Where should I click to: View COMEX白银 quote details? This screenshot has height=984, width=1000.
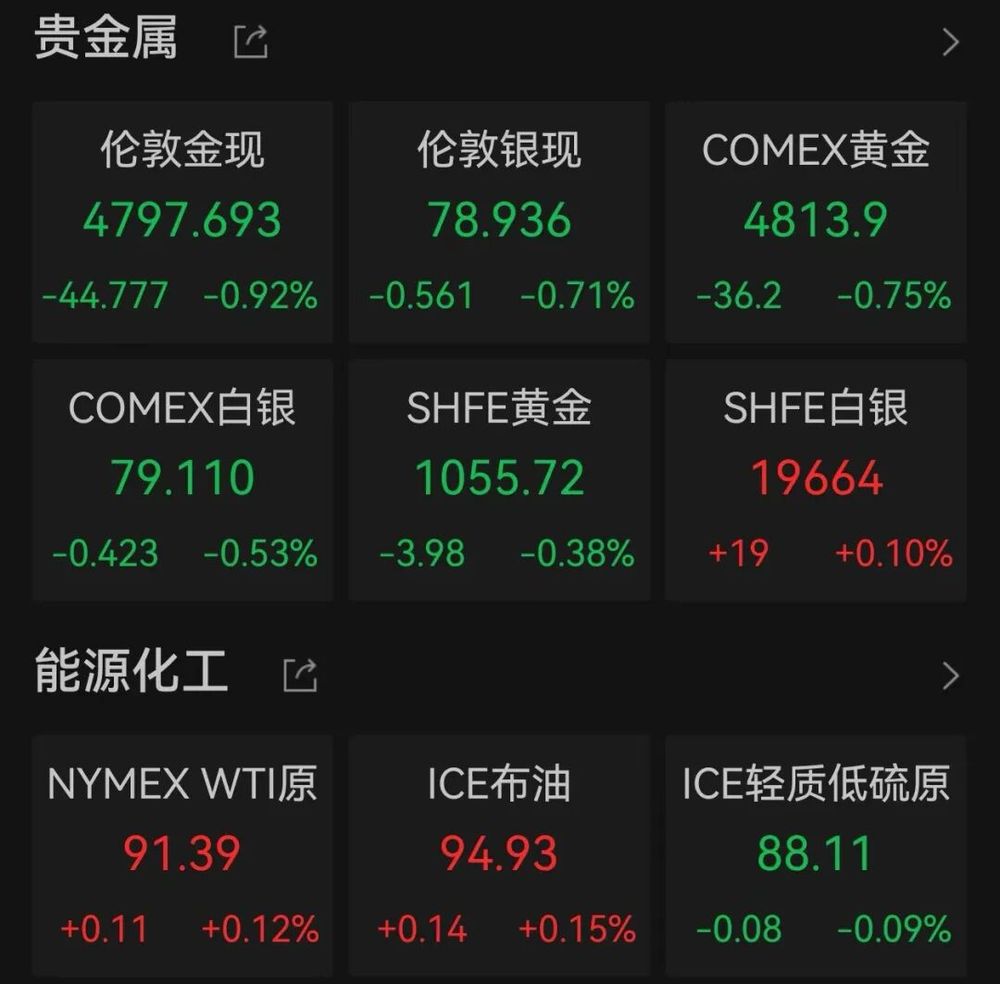pos(182,480)
